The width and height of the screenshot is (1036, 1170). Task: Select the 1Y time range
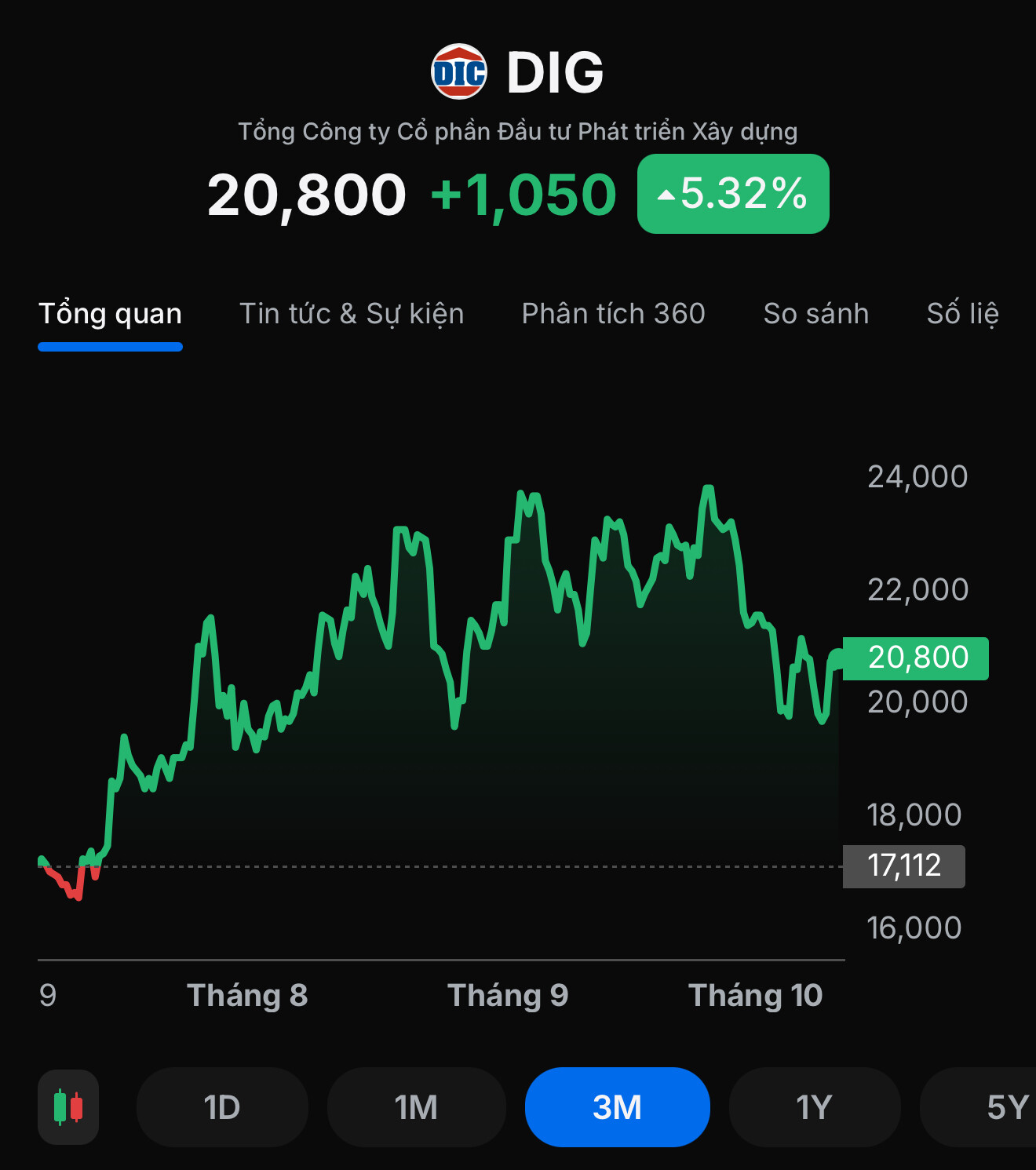(x=814, y=1107)
